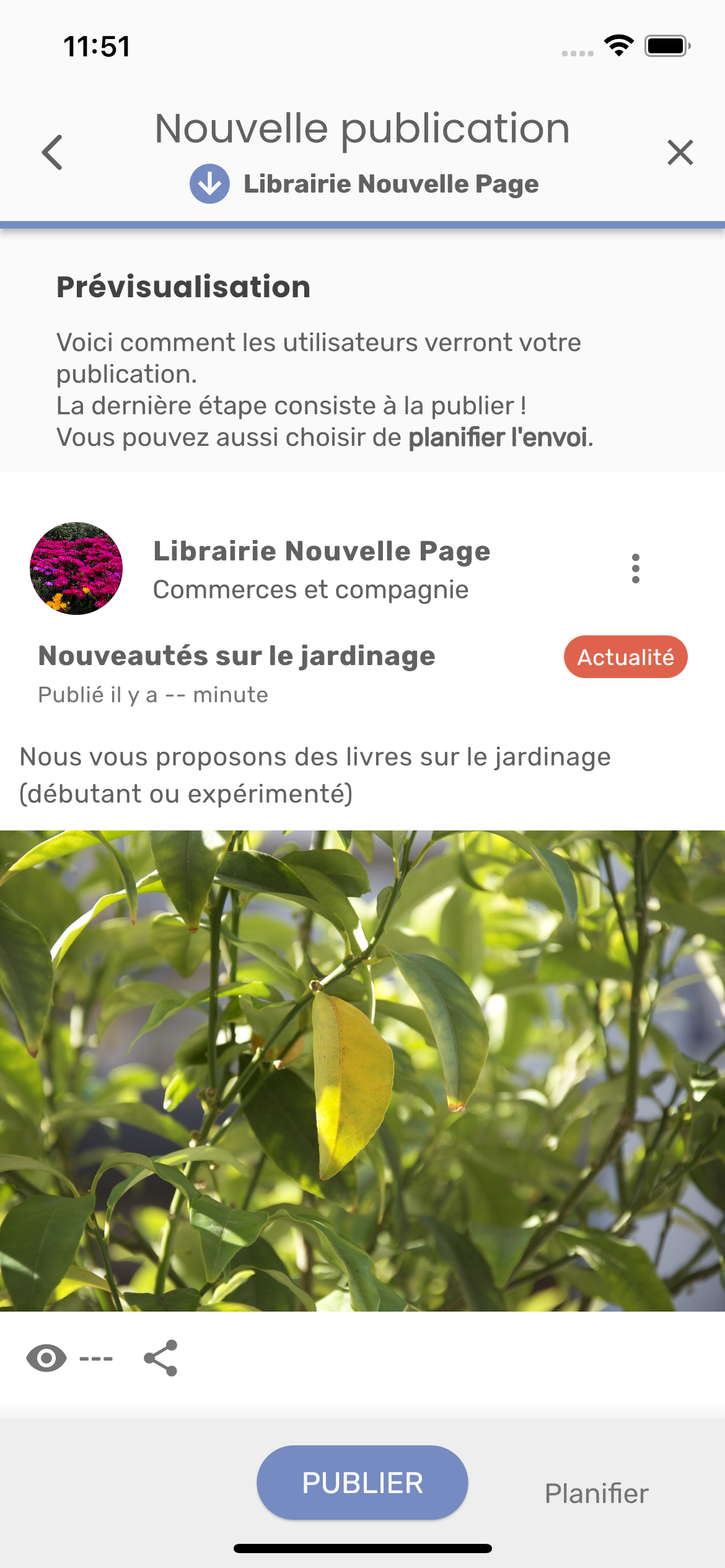Choose Planifier to schedule the post
The height and width of the screenshot is (1568, 725).
[x=596, y=1493]
